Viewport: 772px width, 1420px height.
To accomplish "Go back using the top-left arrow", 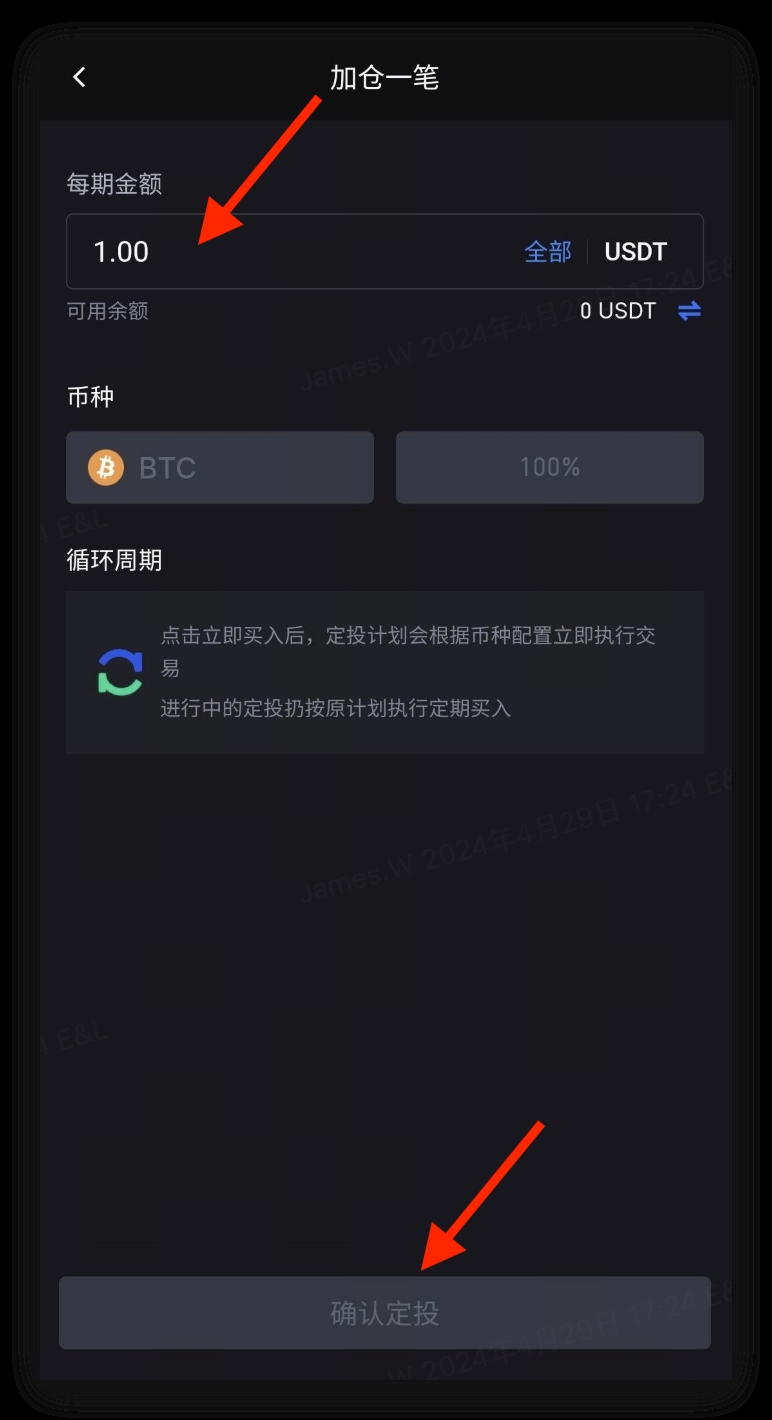I will click(x=80, y=77).
